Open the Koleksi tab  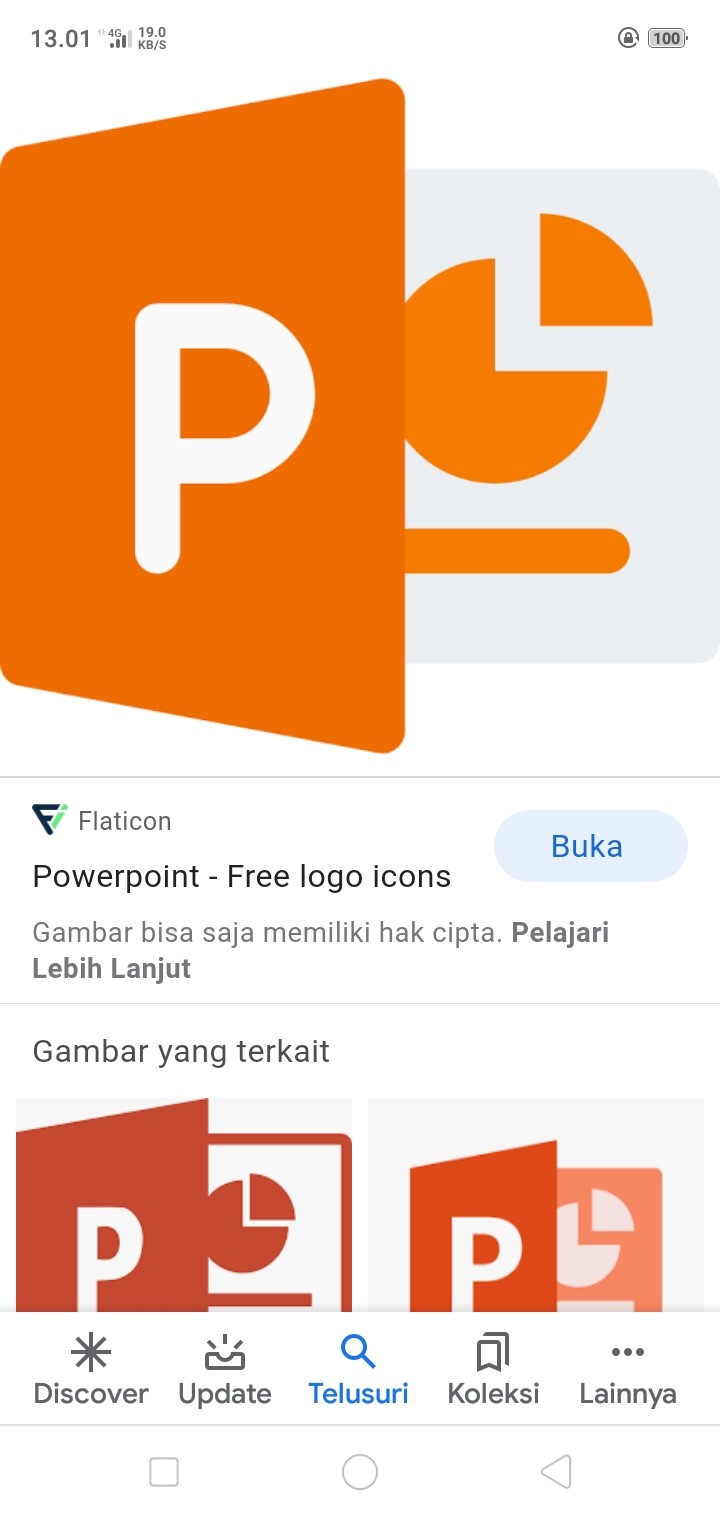[x=493, y=1372]
